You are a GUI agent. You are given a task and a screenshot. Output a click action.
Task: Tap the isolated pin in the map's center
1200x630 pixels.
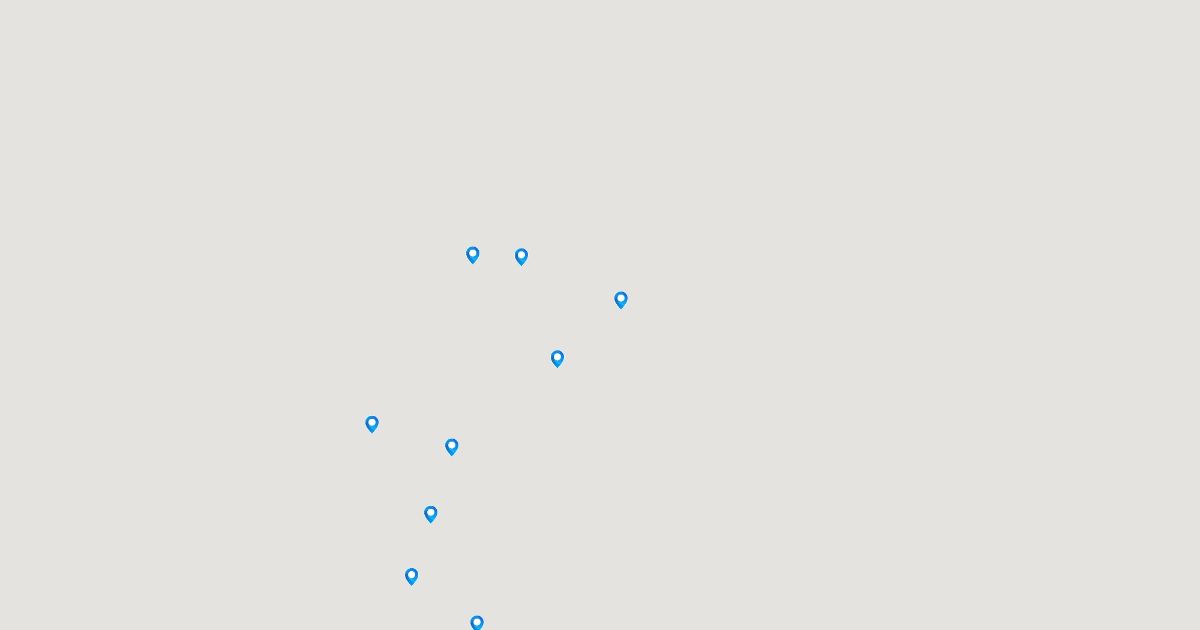point(558,358)
